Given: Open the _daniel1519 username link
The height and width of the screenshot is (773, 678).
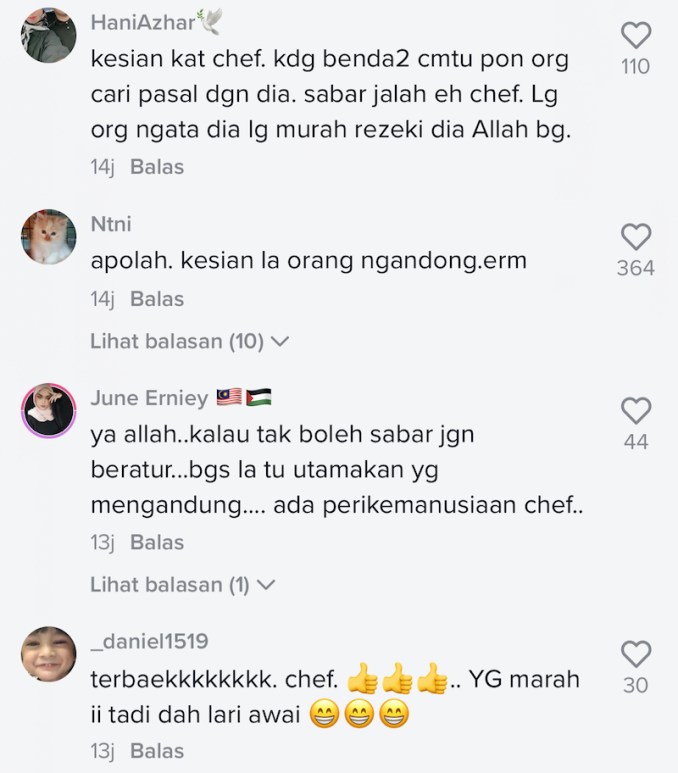Looking at the screenshot, I should coord(148,641).
